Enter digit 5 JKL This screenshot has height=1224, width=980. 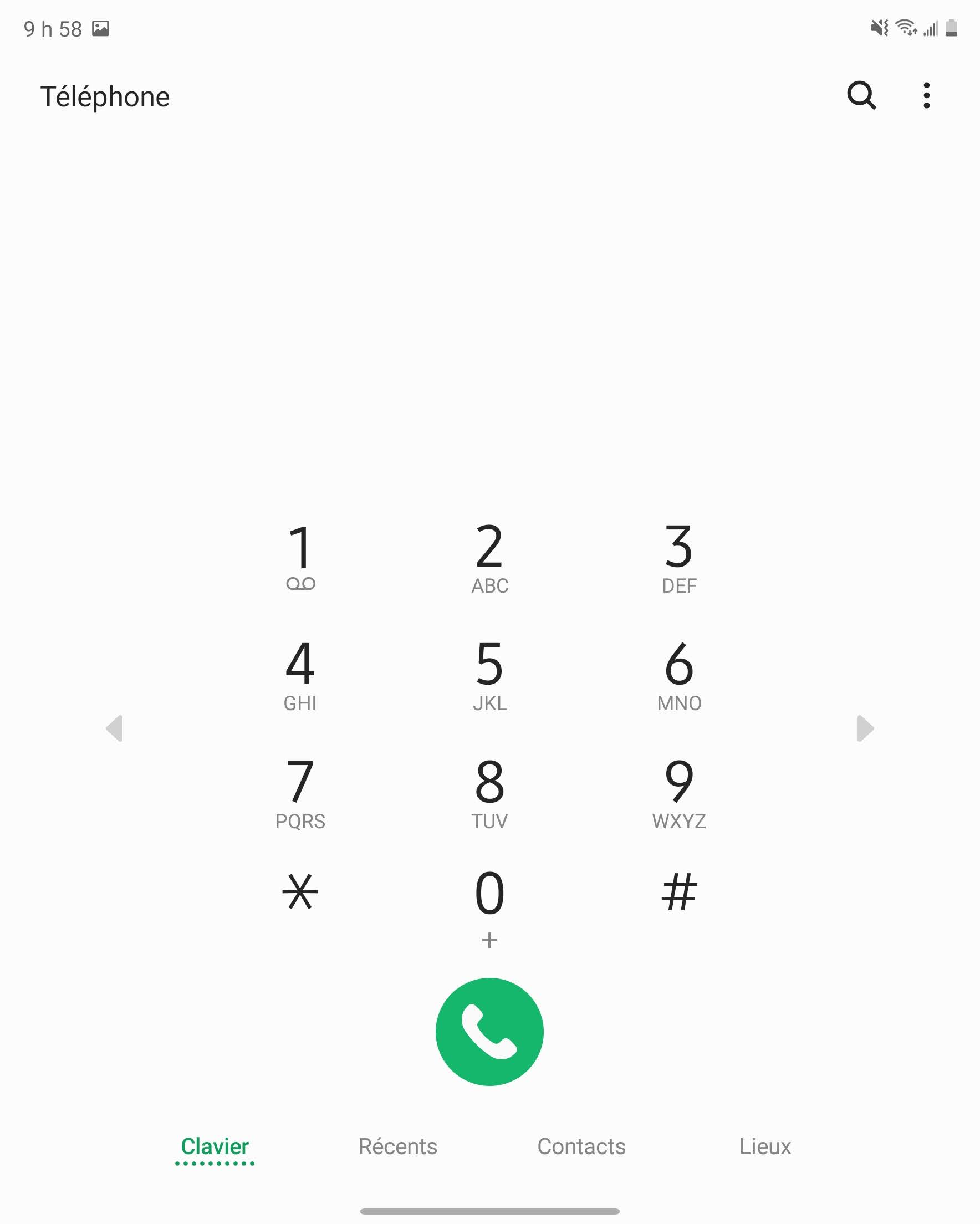489,675
